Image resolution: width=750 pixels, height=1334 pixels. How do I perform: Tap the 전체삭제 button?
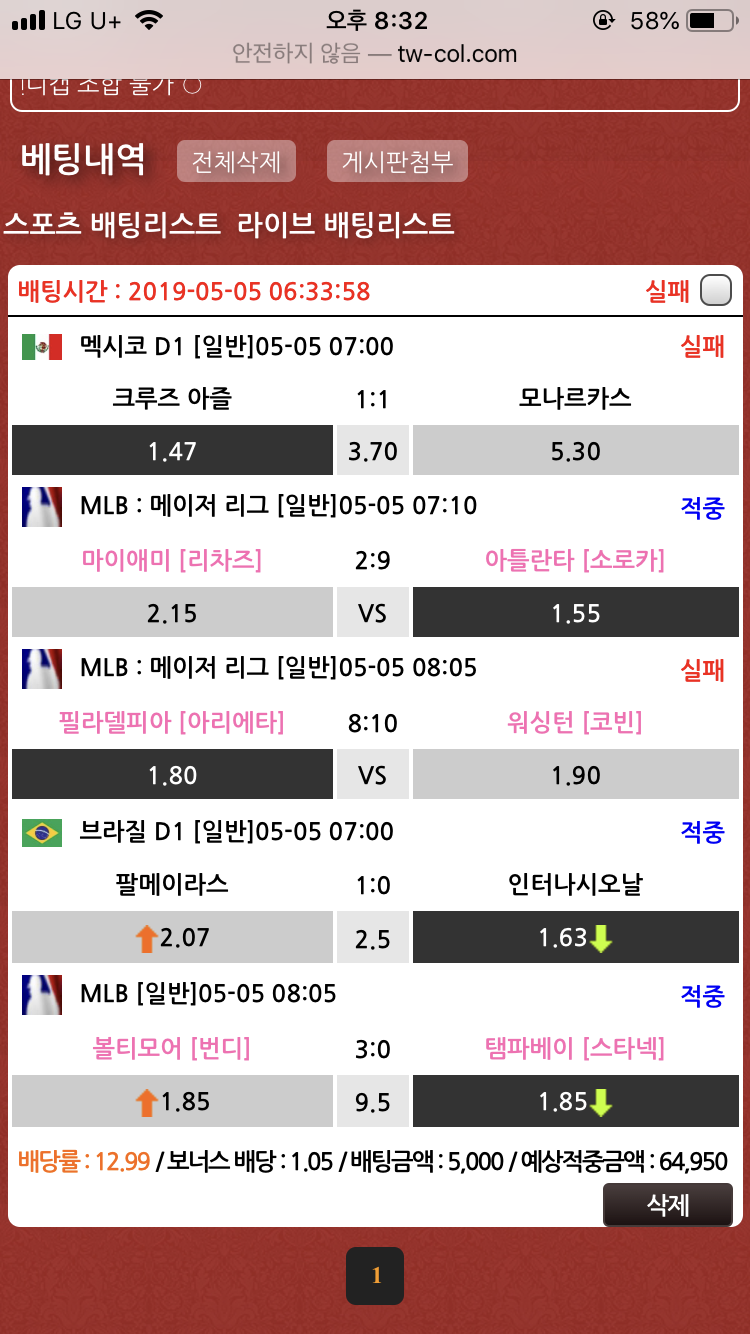[236, 161]
